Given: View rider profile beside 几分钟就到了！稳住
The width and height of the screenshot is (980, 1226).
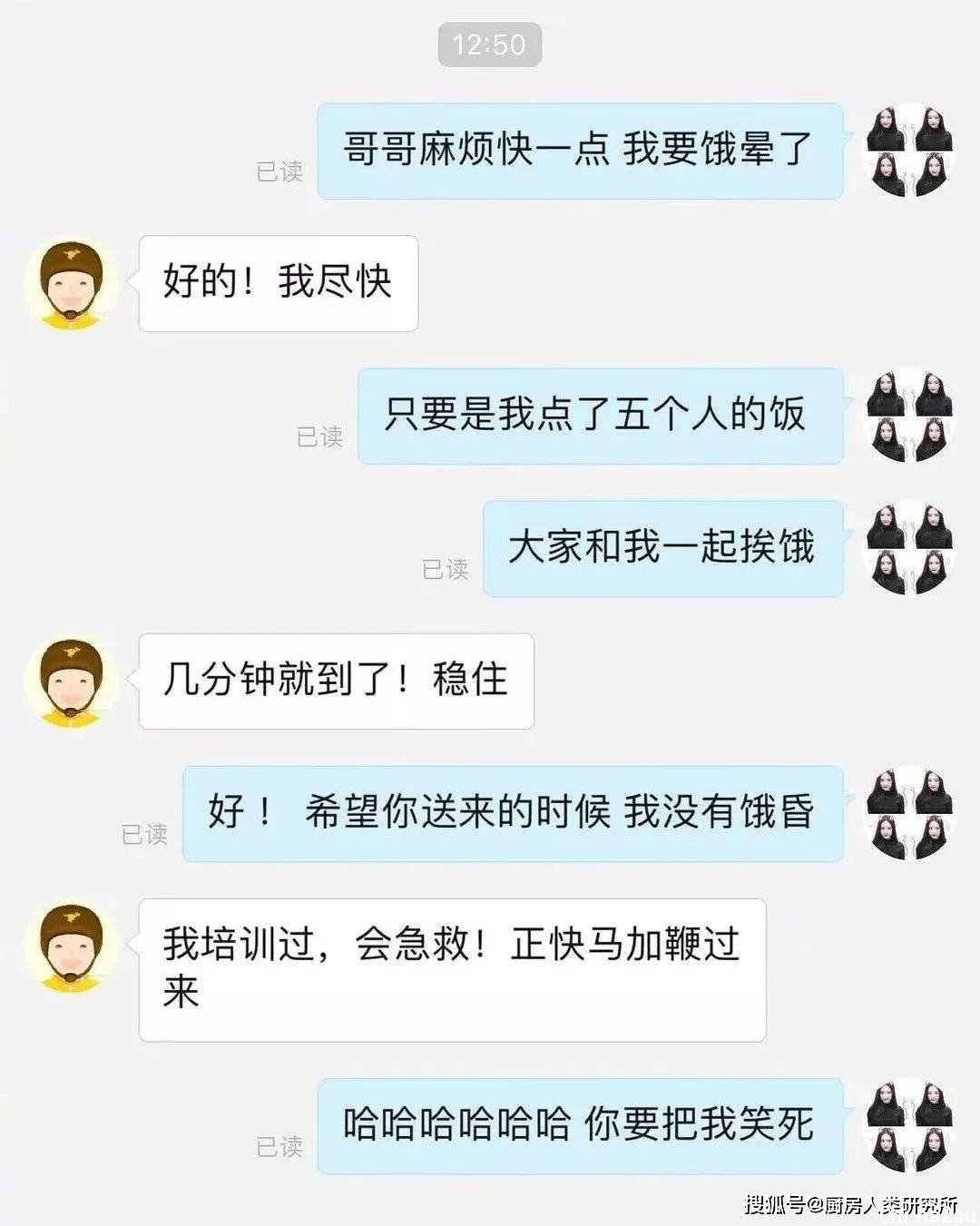Looking at the screenshot, I should (x=71, y=682).
